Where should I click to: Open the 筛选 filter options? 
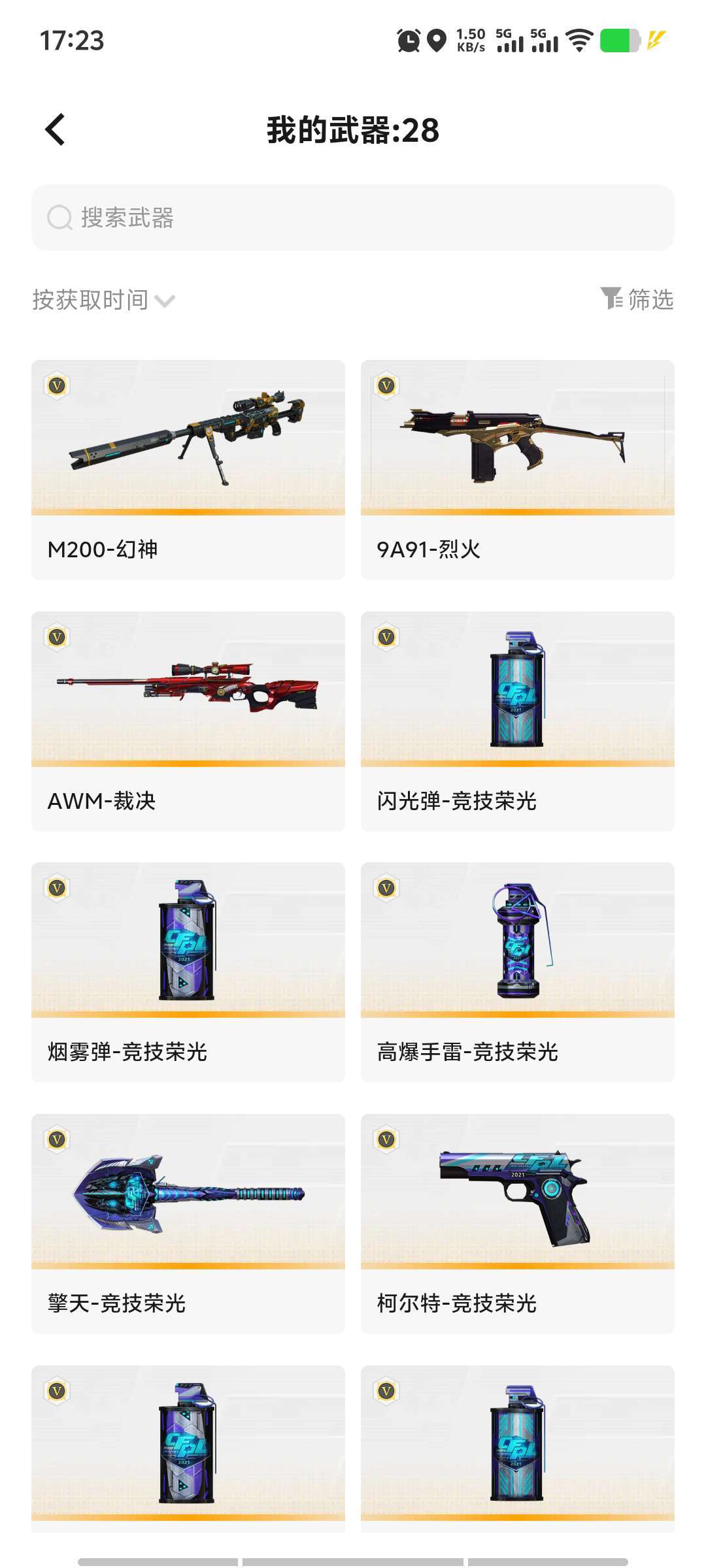[x=637, y=299]
